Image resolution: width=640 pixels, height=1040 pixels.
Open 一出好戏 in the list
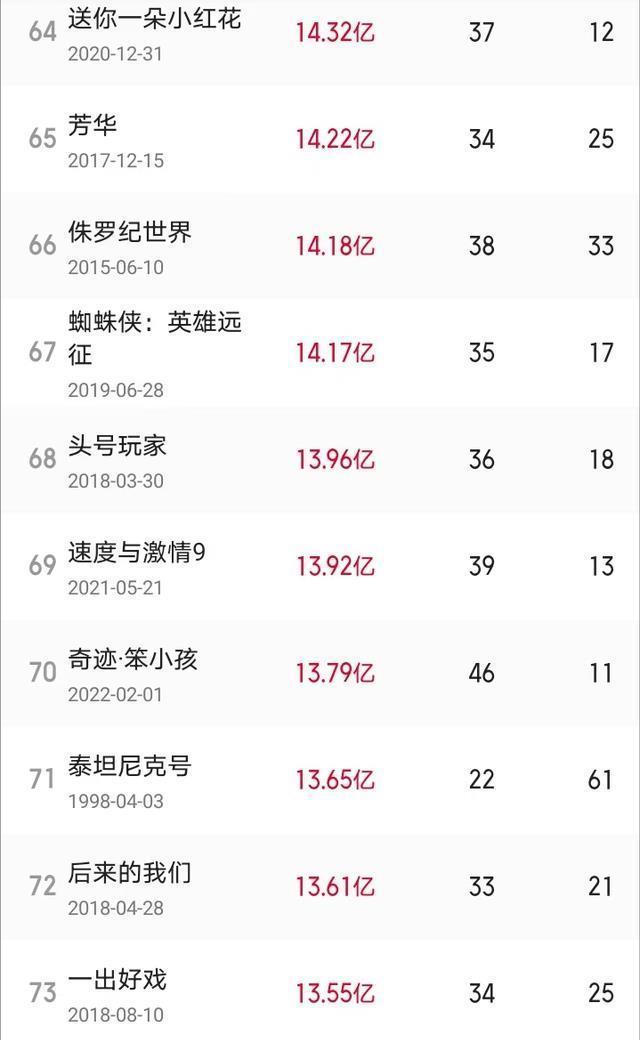(117, 981)
